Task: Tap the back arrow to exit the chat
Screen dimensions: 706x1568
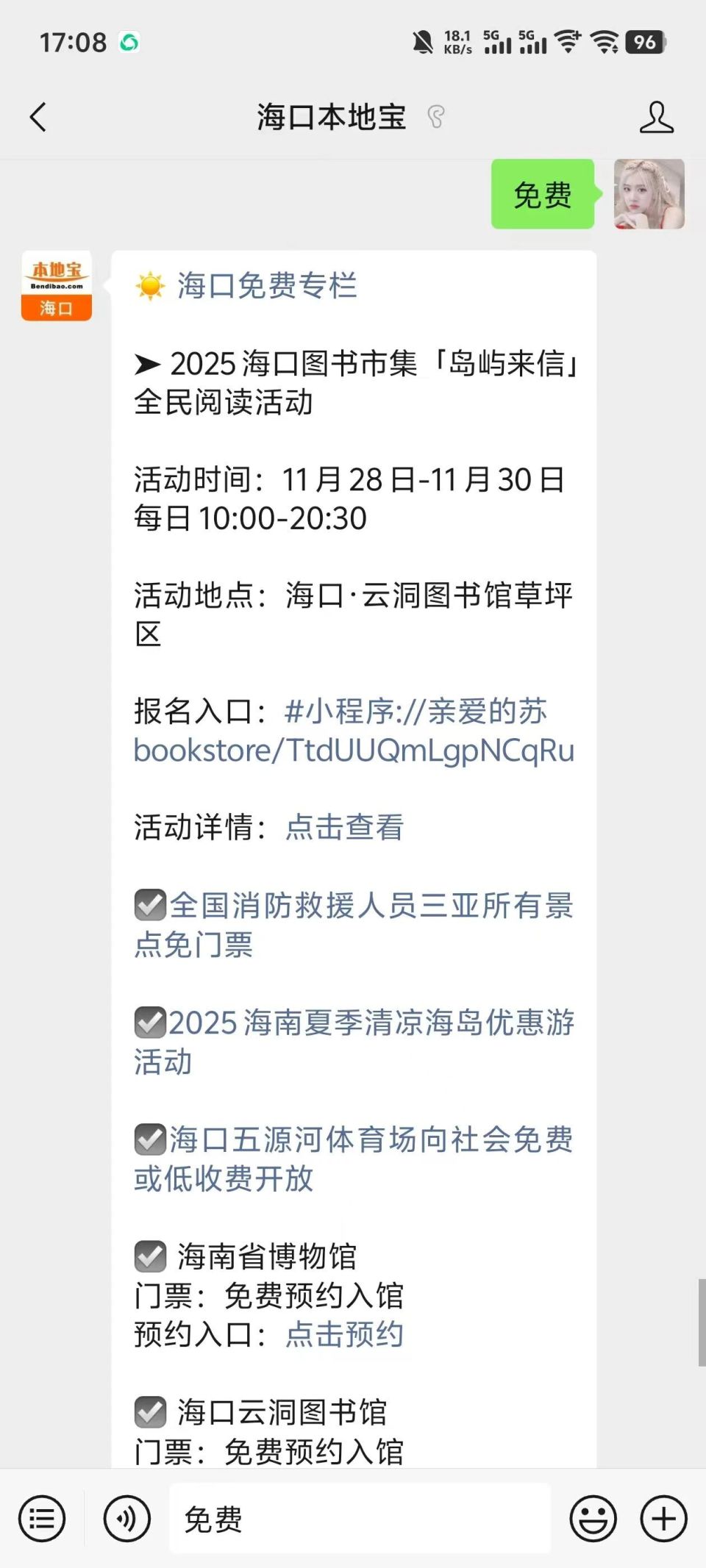Action: pos(38,118)
